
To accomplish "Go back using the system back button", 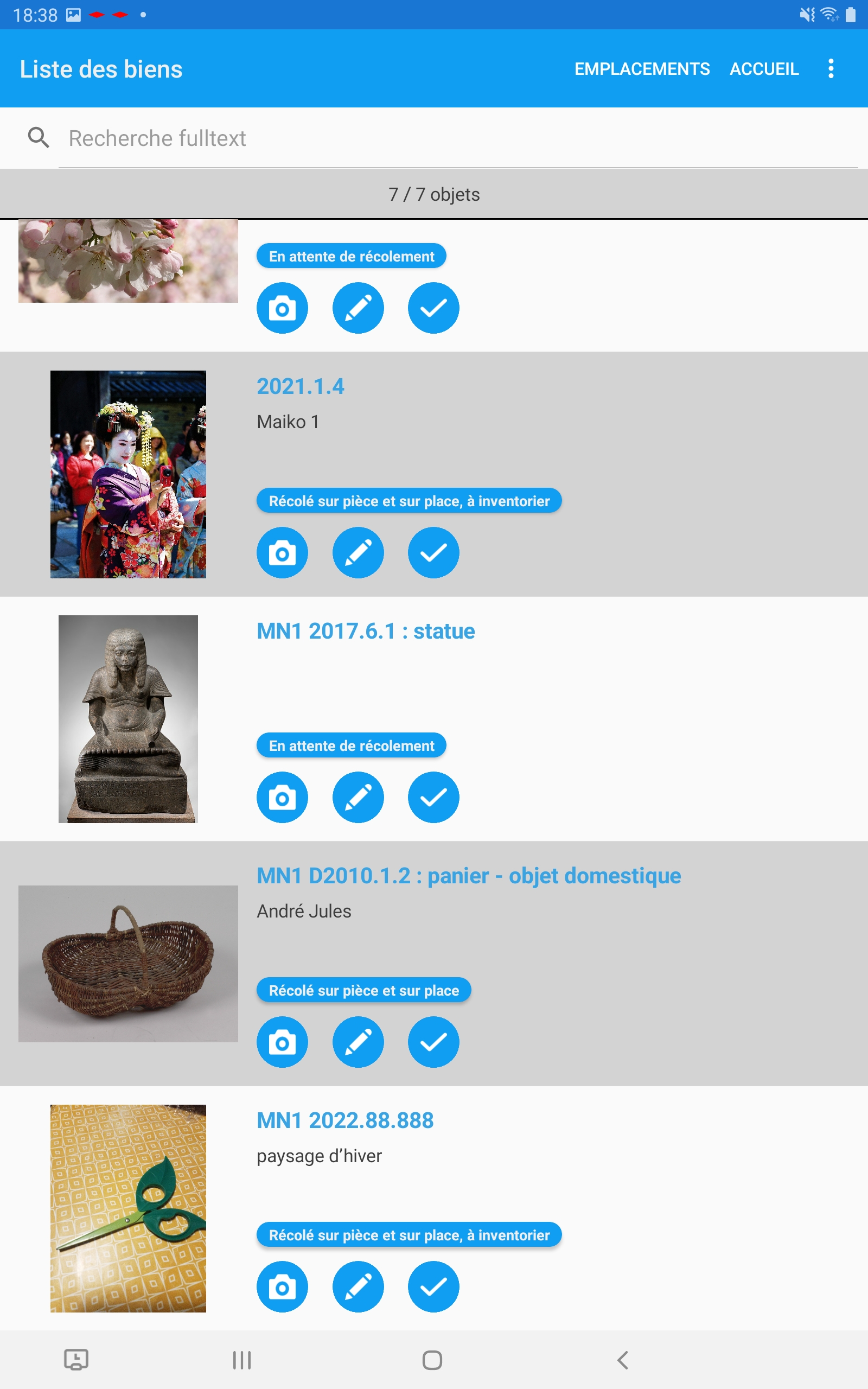I will [622, 1360].
